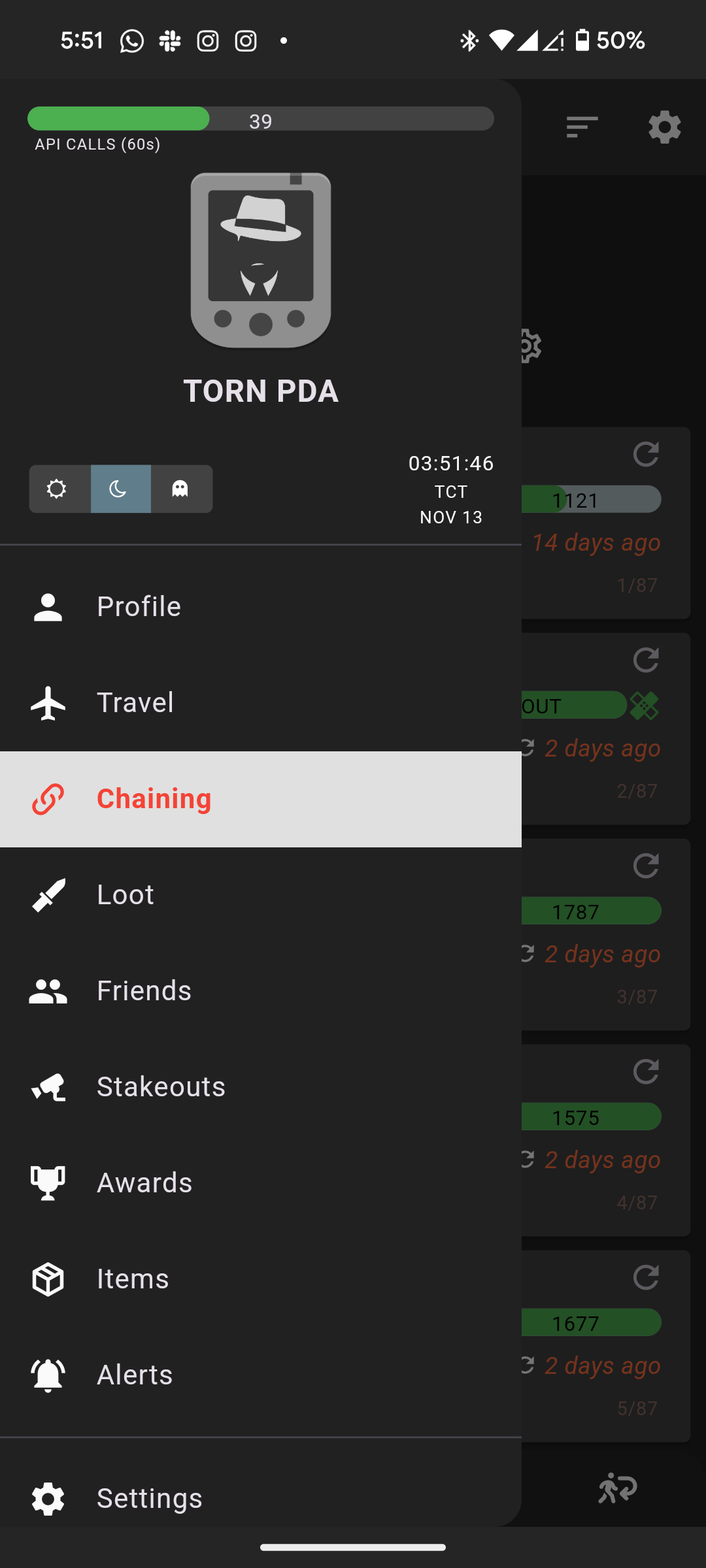Enable the light theme sun toggle
The height and width of the screenshot is (1568, 706).
pyautogui.click(x=58, y=488)
